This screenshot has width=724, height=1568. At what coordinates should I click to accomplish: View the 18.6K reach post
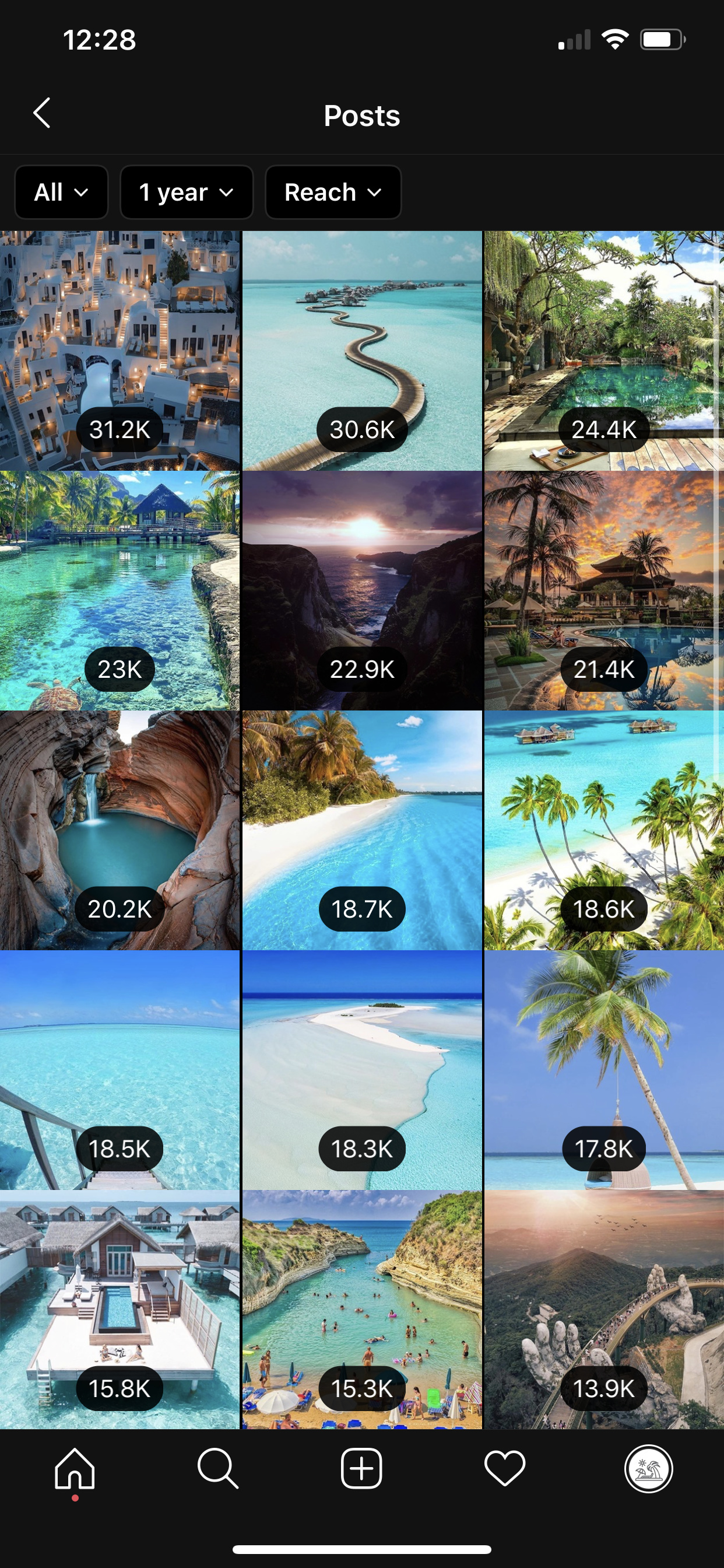[604, 830]
